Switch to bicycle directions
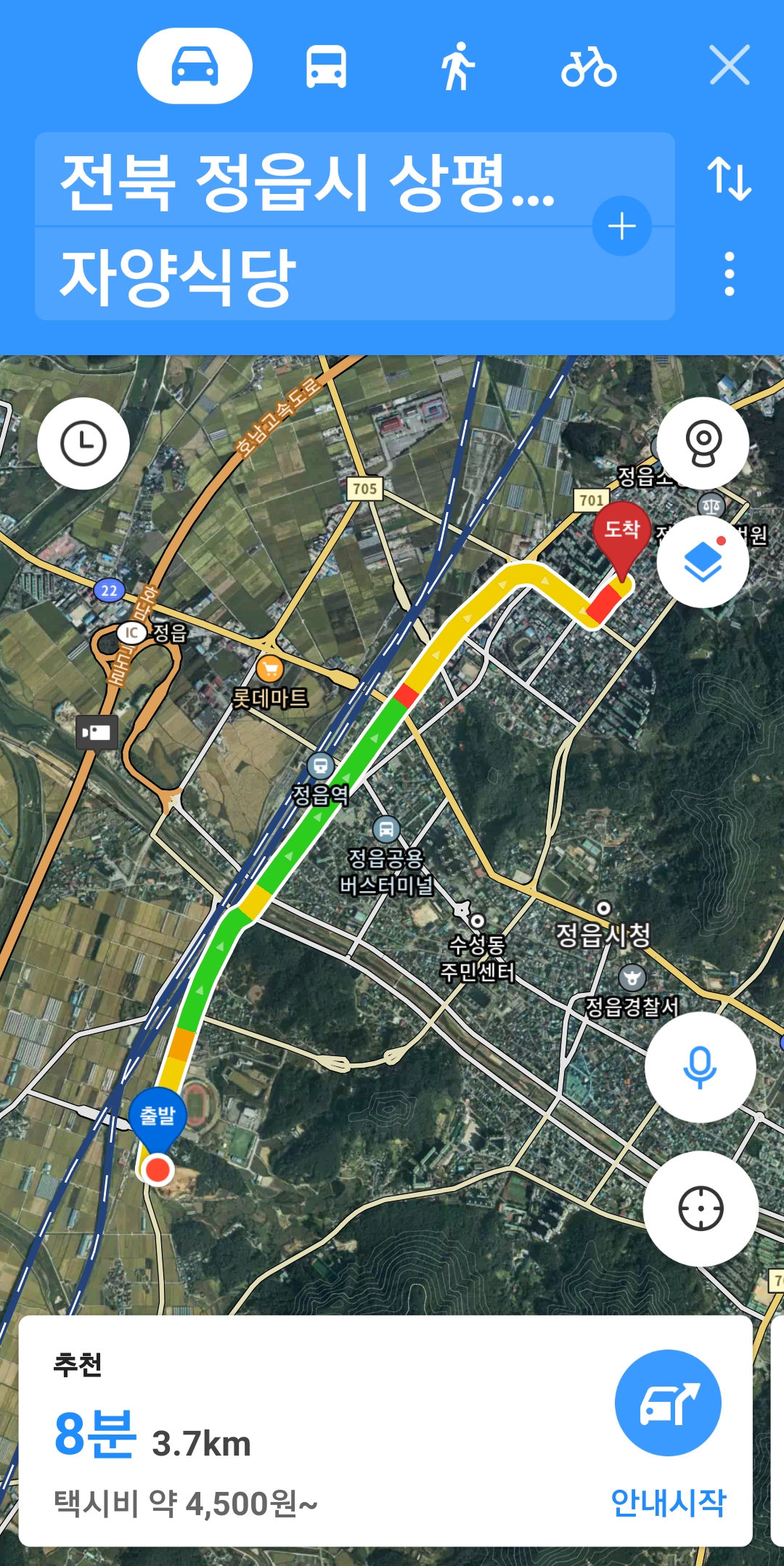This screenshot has width=784, height=1566. (x=589, y=67)
